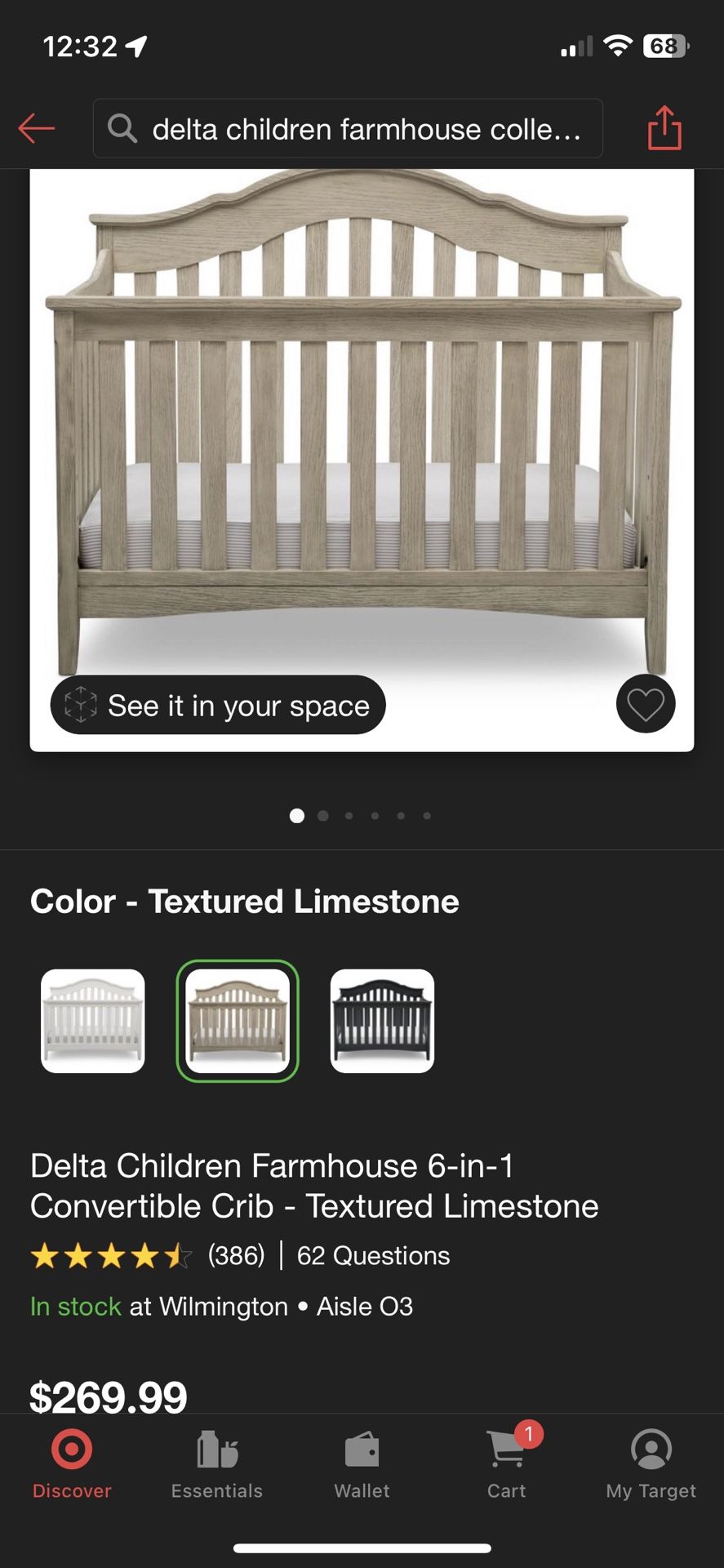Switch to the Discover tab
Screen dimensions: 724x1568
tap(72, 1465)
